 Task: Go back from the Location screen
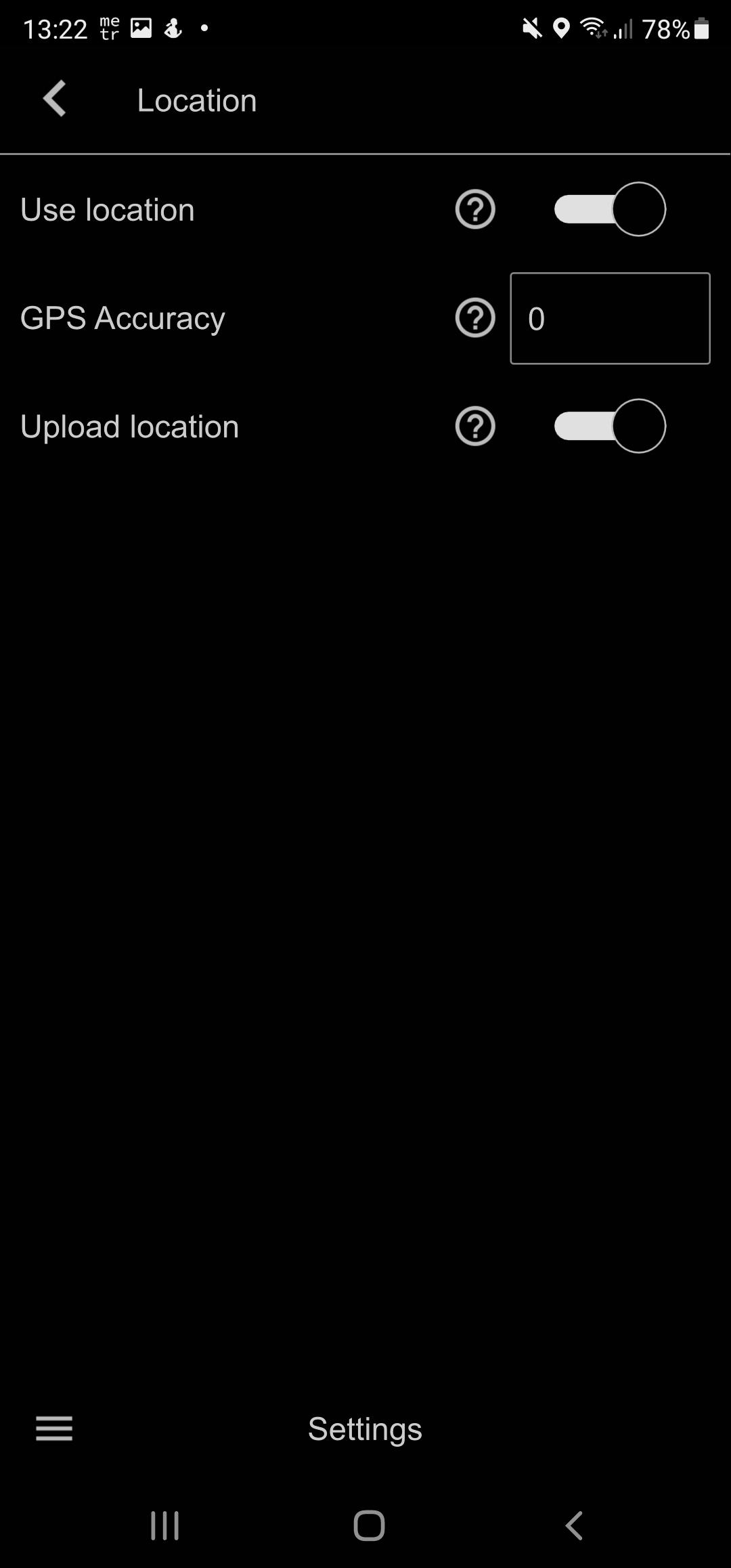click(55, 99)
